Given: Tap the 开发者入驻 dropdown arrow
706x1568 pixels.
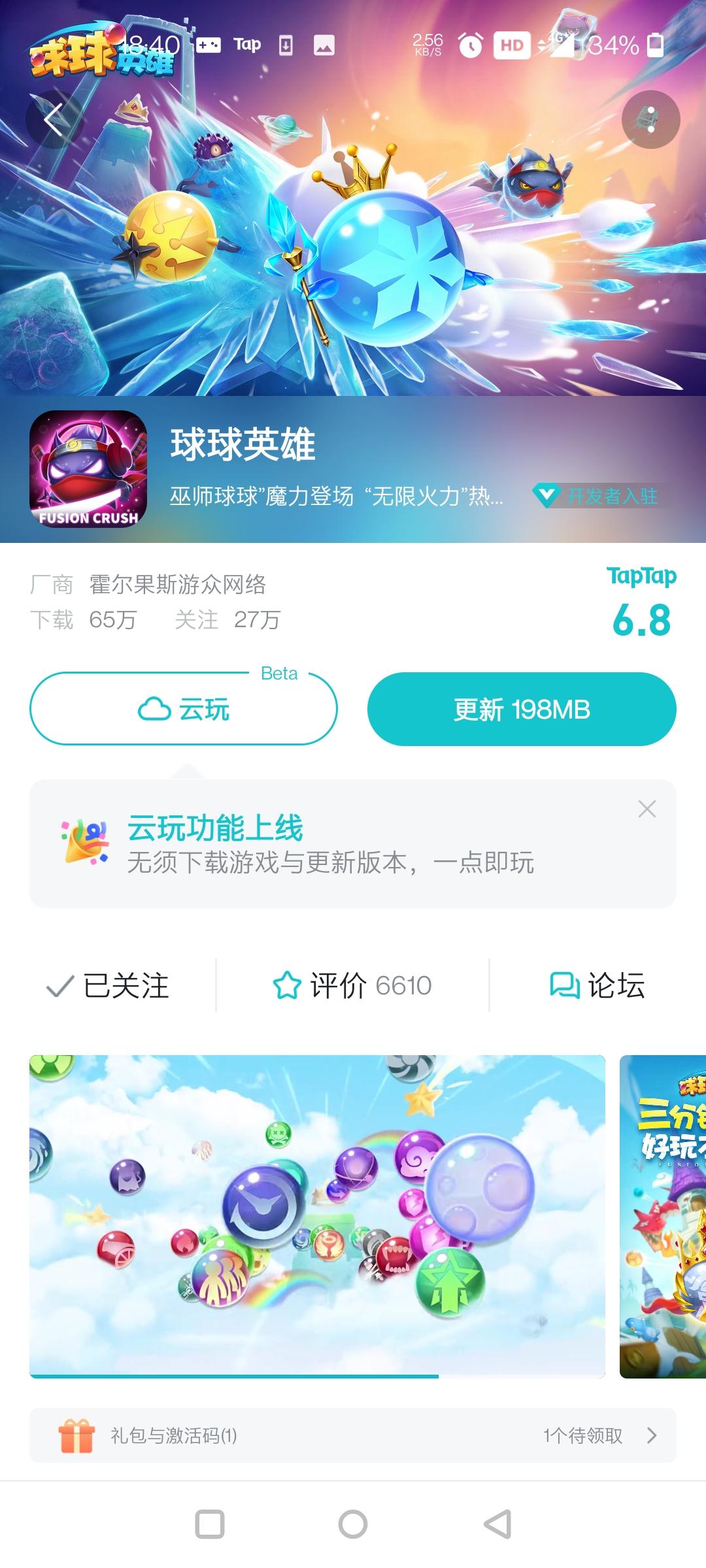Looking at the screenshot, I should point(546,497).
